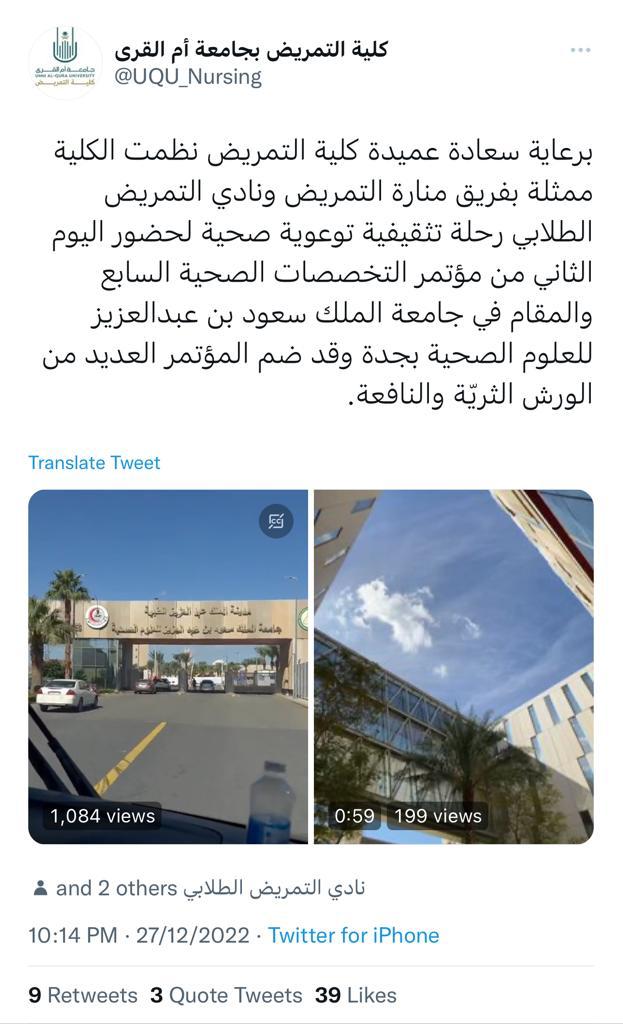View the 3 Quote Tweets

(x=226, y=995)
